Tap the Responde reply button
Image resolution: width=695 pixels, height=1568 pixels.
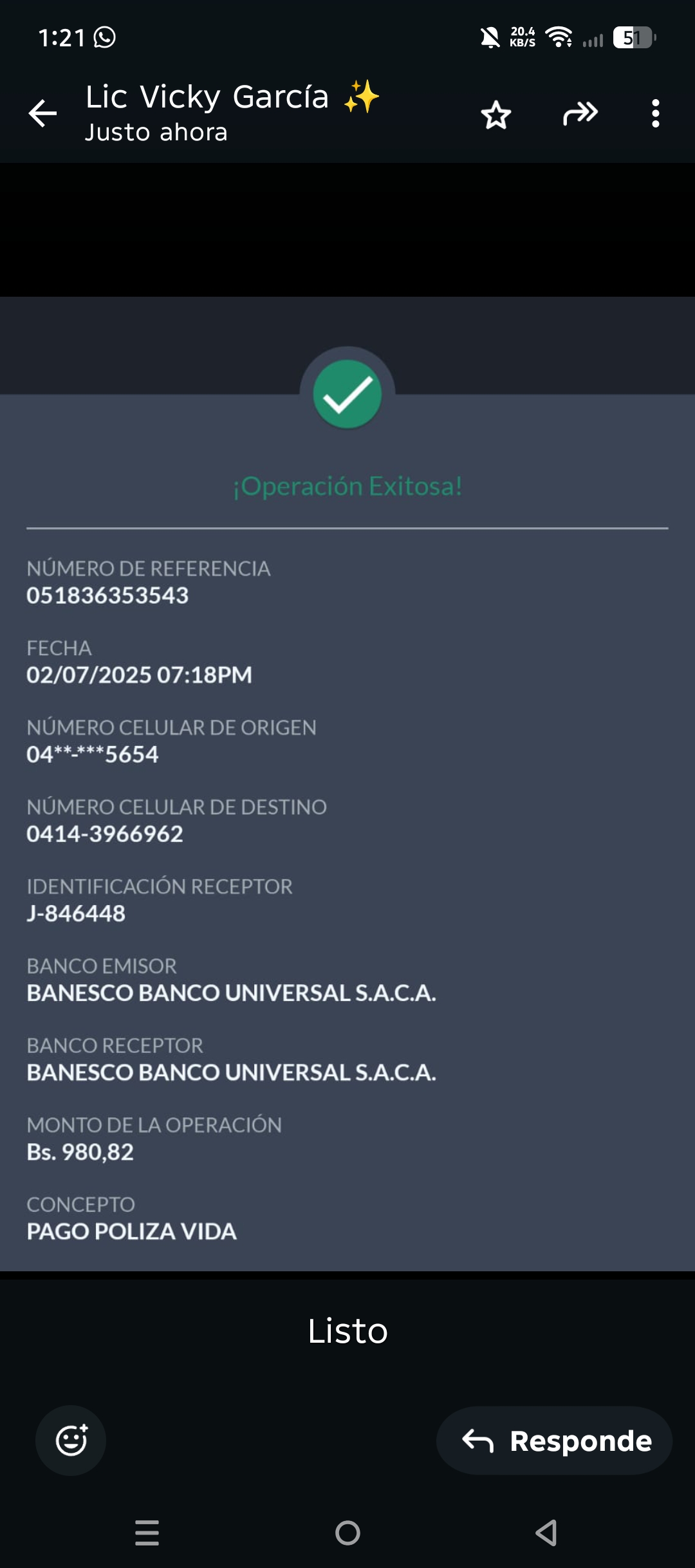click(x=555, y=1441)
